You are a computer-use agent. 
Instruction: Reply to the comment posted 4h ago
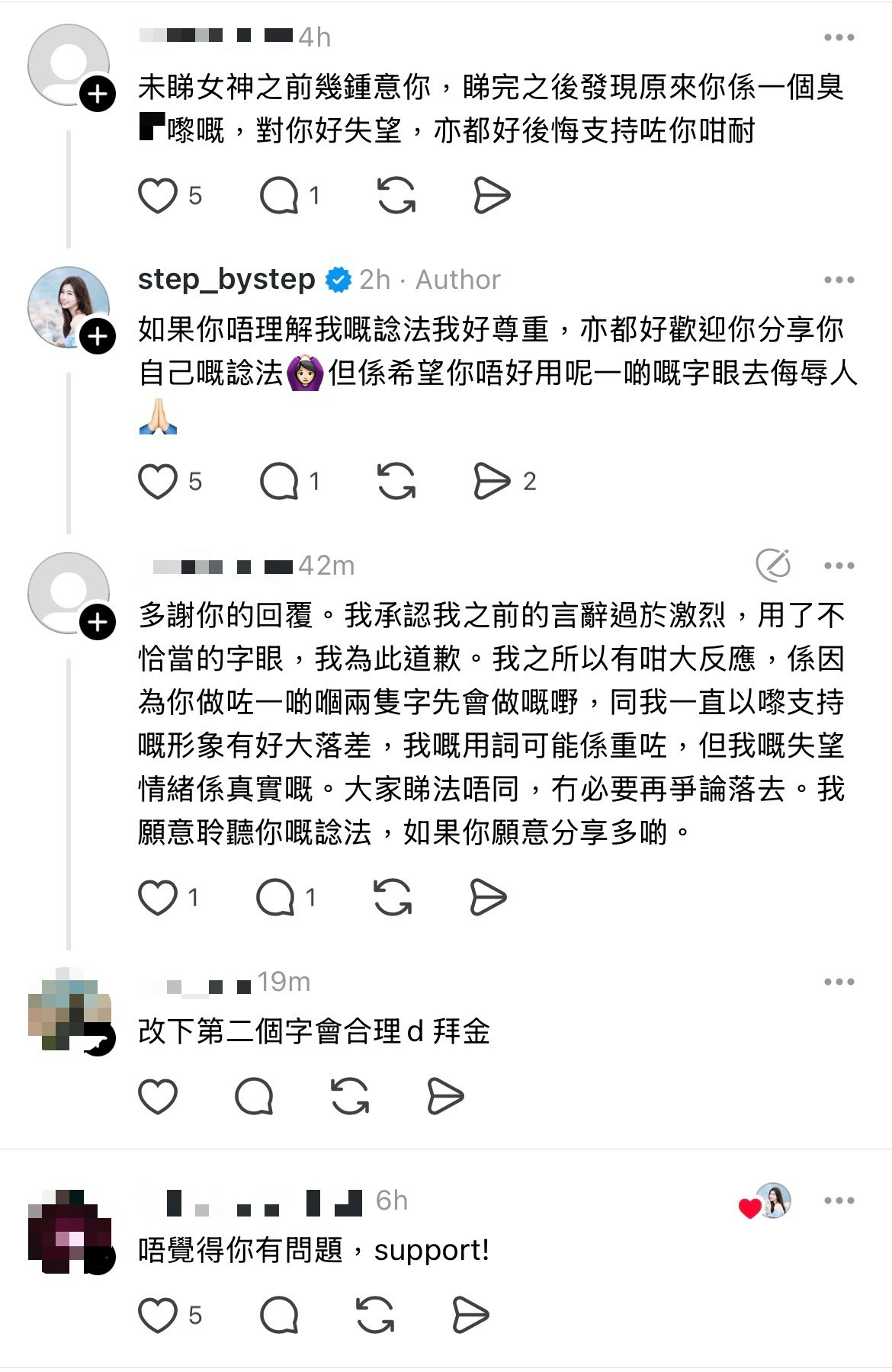point(279,196)
